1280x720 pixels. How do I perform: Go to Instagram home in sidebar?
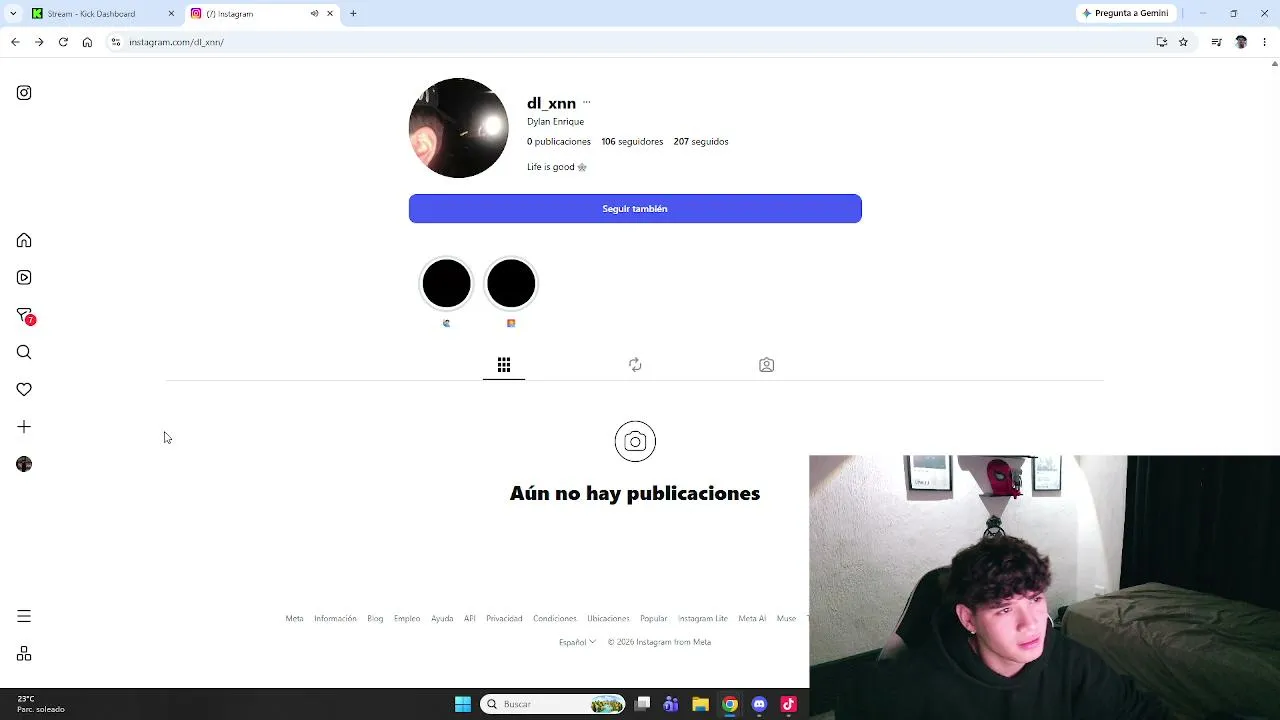(24, 240)
